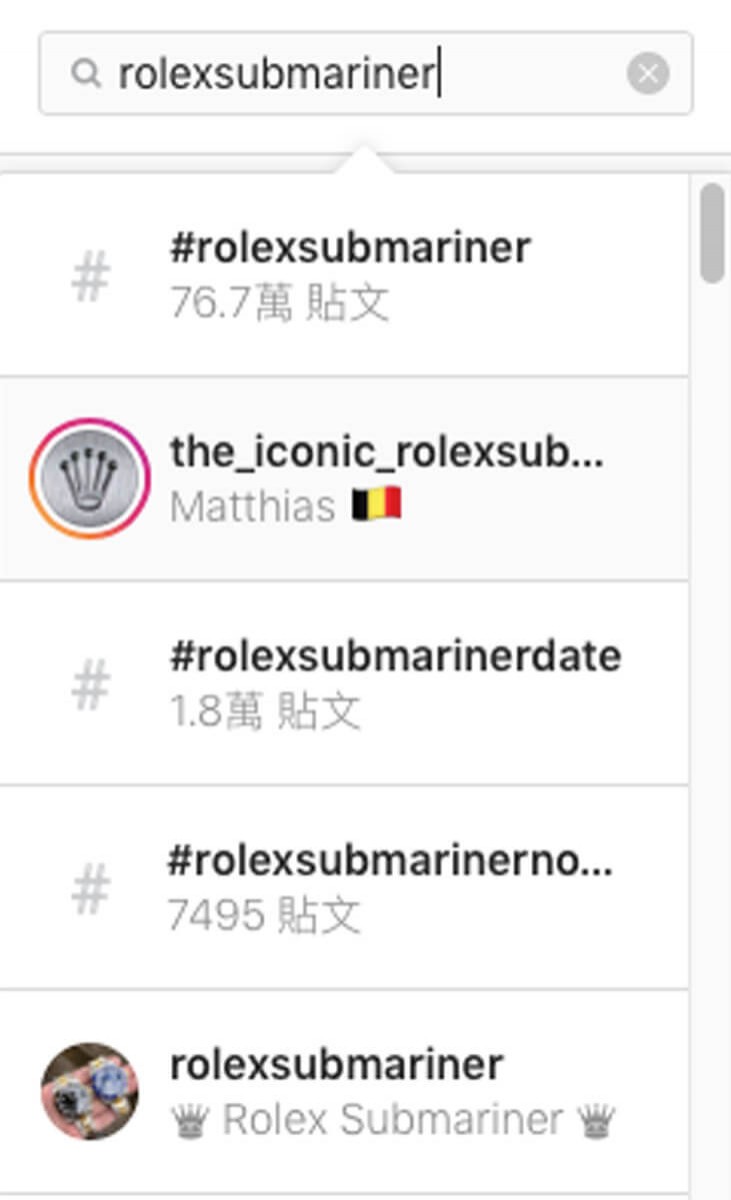
Task: Clear the search text
Action: pos(648,74)
